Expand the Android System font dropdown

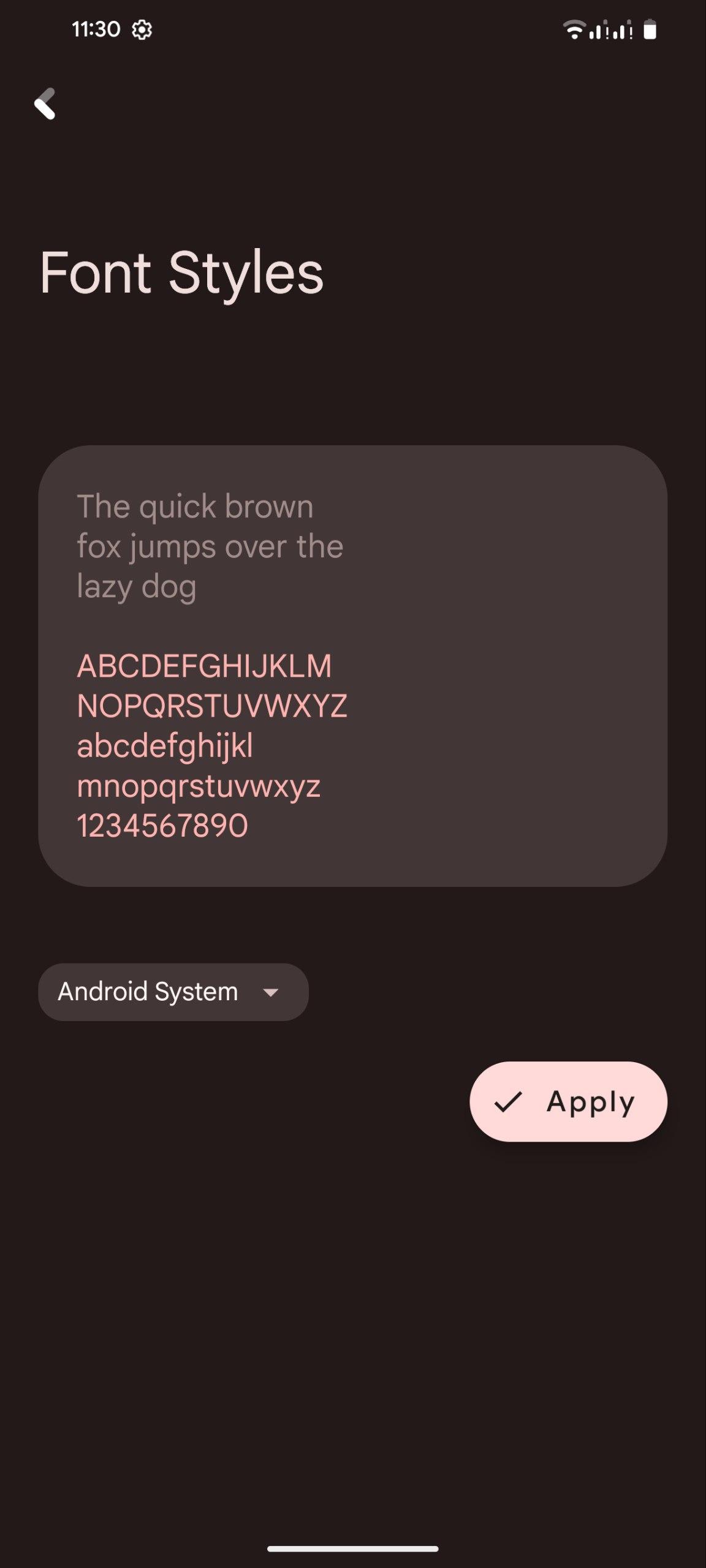click(173, 992)
